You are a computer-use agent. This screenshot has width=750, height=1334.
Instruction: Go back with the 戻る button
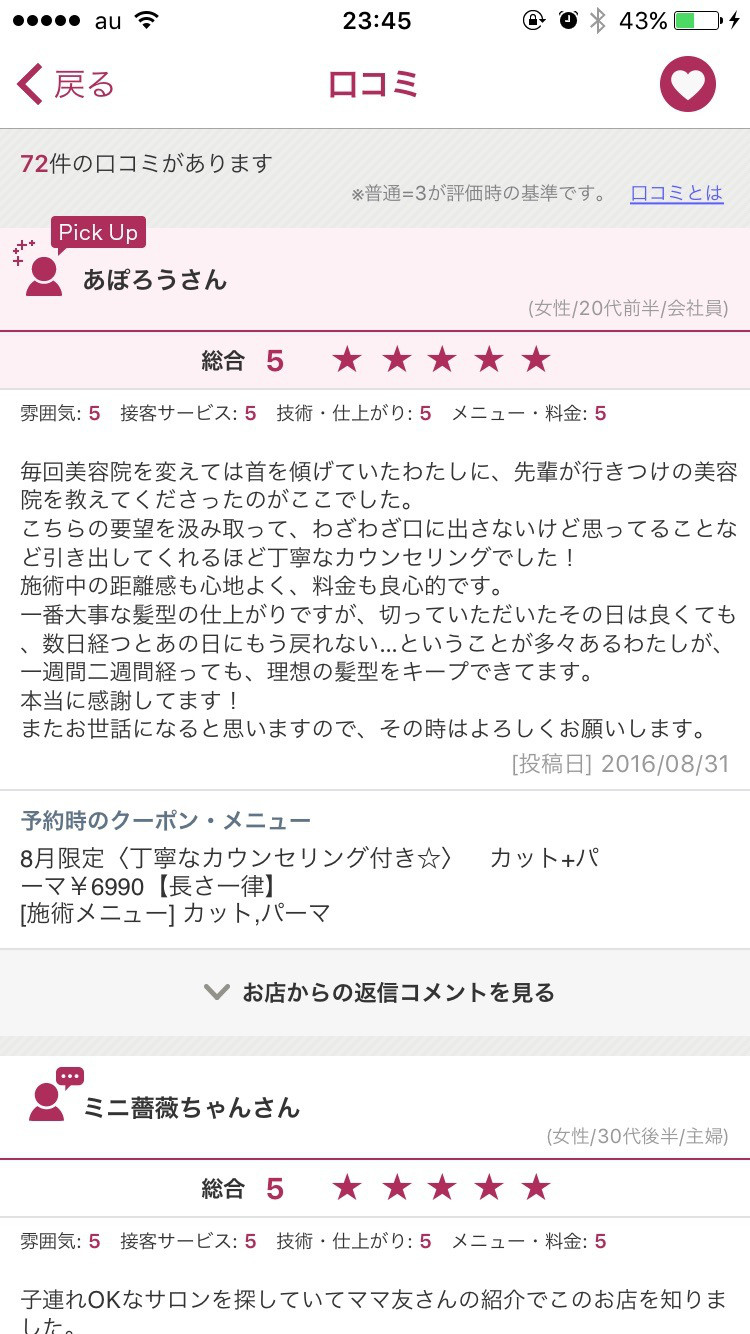(66, 85)
